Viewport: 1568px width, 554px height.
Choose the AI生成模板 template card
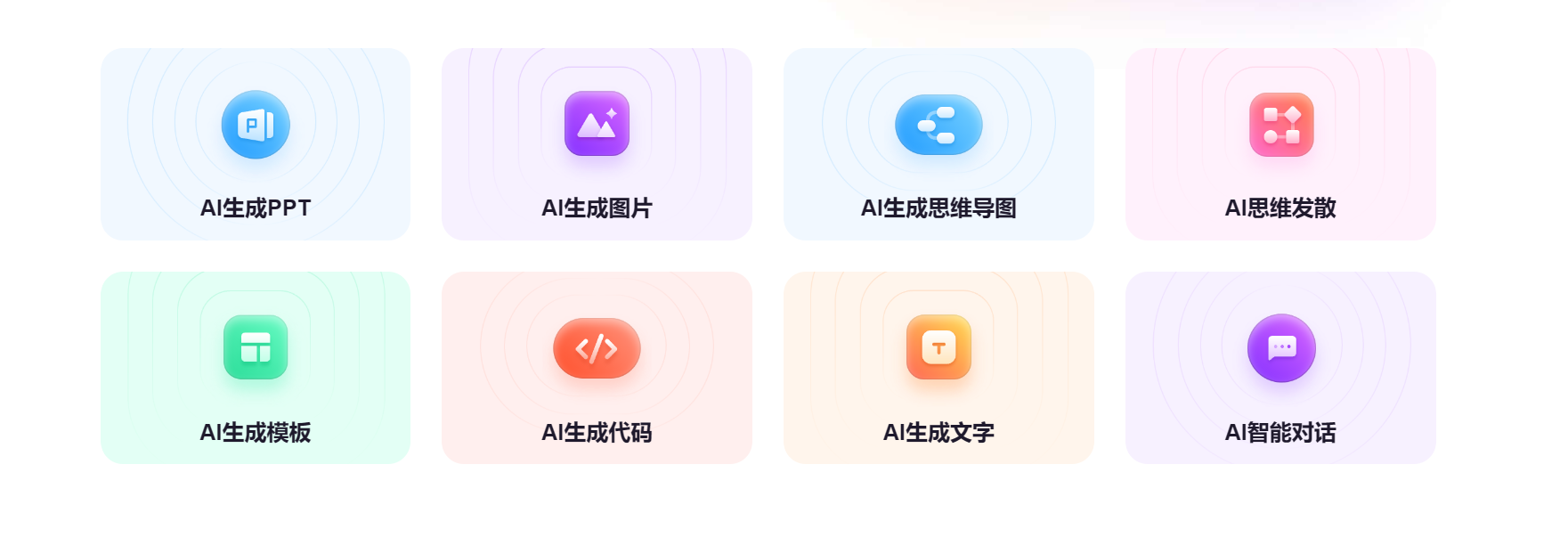point(256,368)
